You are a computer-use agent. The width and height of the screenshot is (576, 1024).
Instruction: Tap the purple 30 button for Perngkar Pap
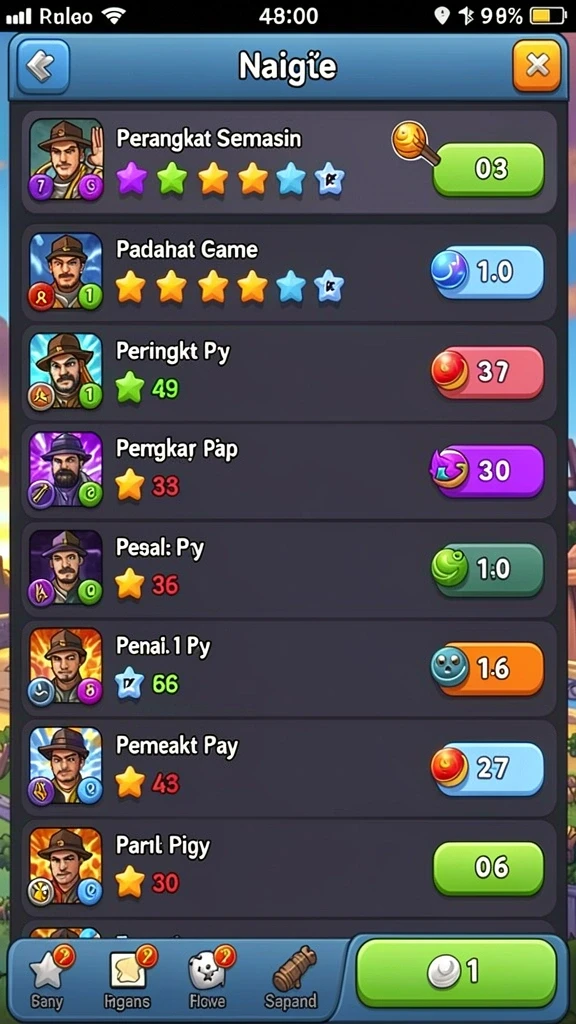(x=488, y=471)
